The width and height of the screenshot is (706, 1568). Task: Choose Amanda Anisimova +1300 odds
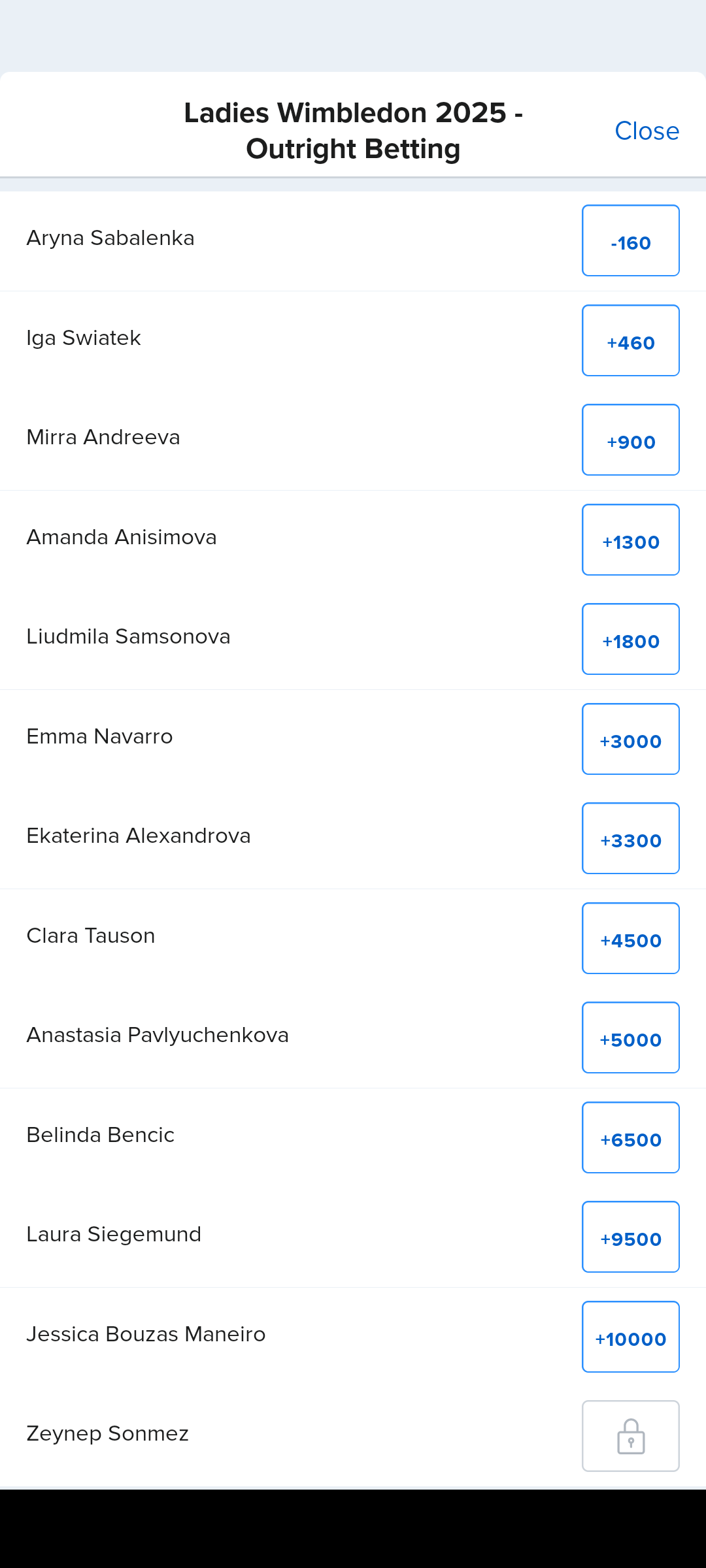tap(630, 540)
